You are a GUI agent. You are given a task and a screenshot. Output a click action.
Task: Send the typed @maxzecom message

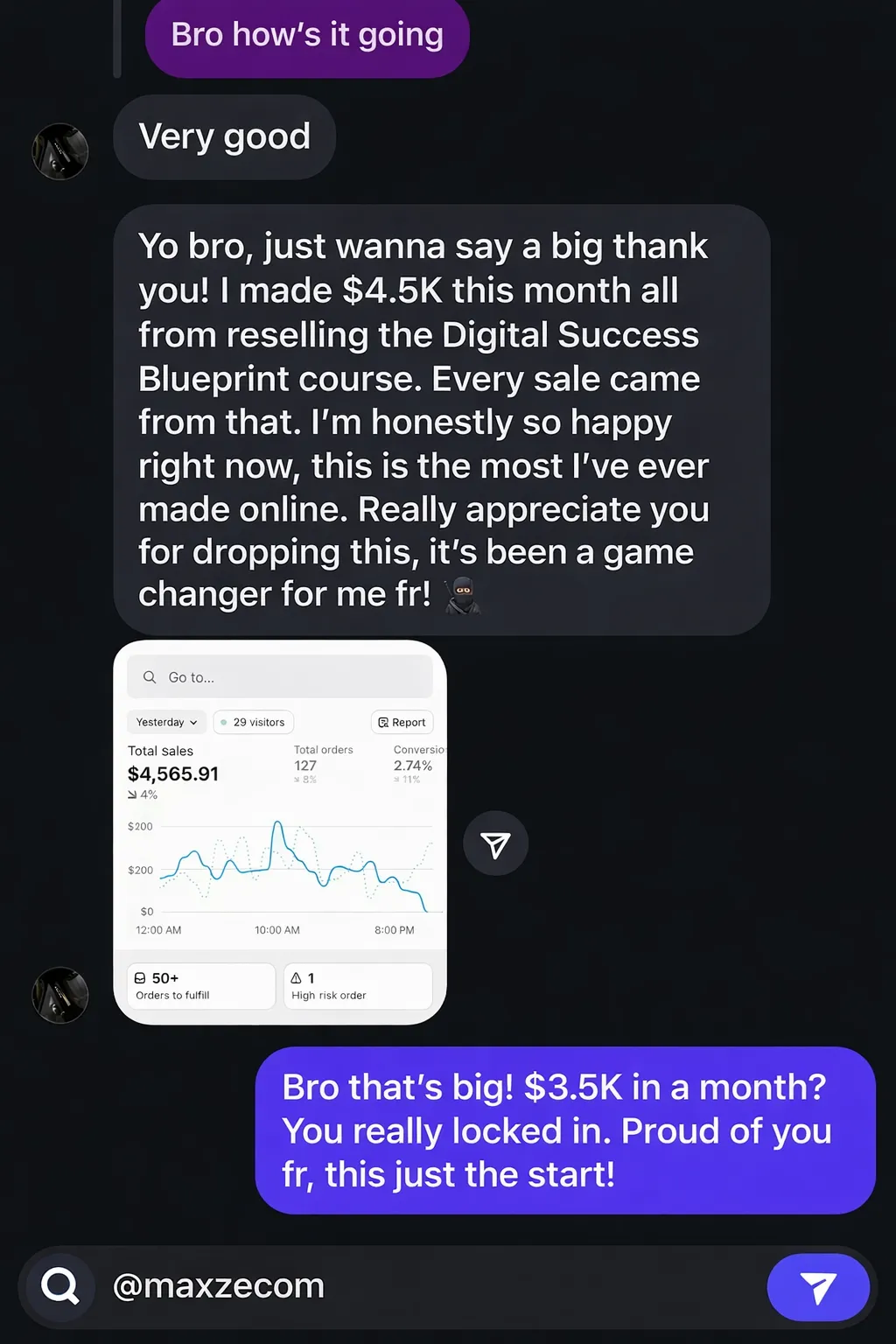click(x=818, y=1287)
